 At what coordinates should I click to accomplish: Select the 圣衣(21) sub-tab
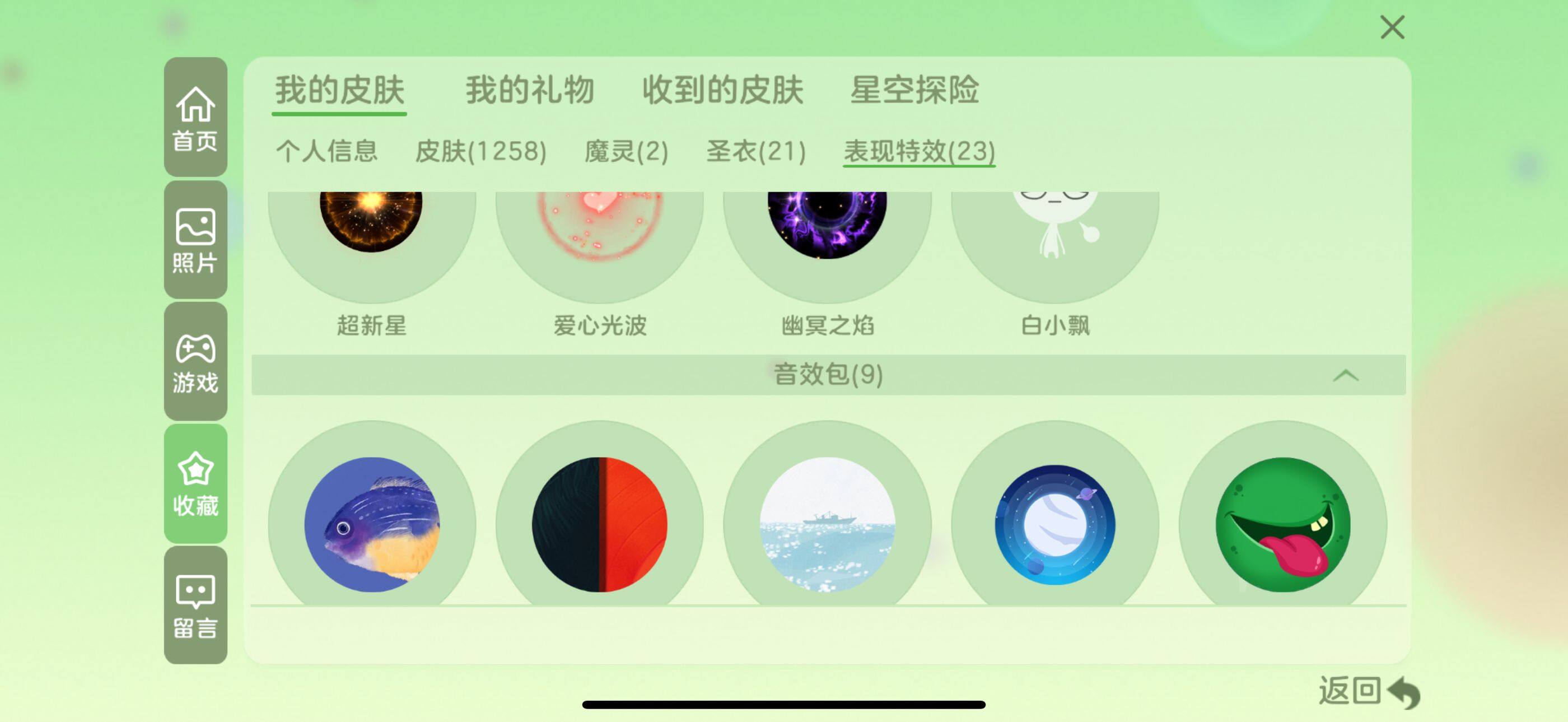pyautogui.click(x=756, y=151)
